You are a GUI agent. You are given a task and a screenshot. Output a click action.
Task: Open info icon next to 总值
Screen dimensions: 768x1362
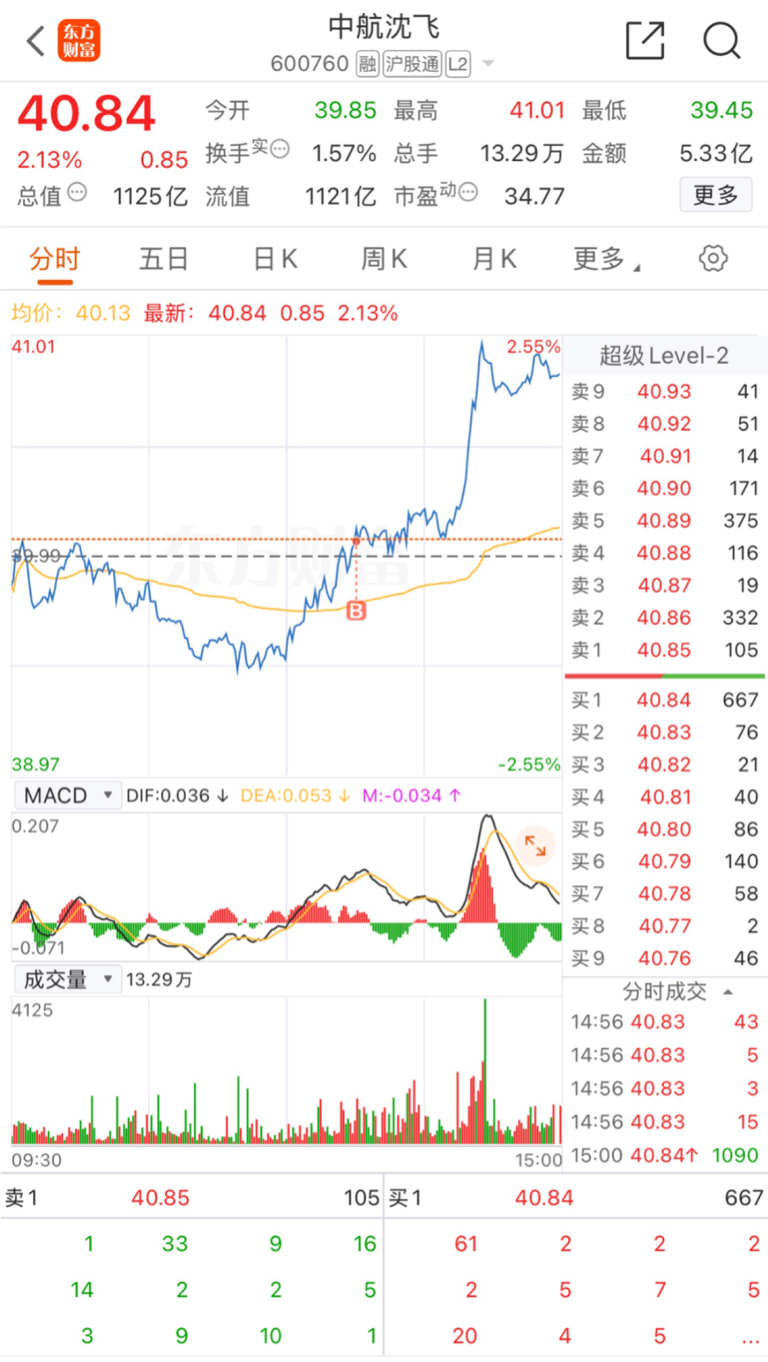(x=77, y=193)
